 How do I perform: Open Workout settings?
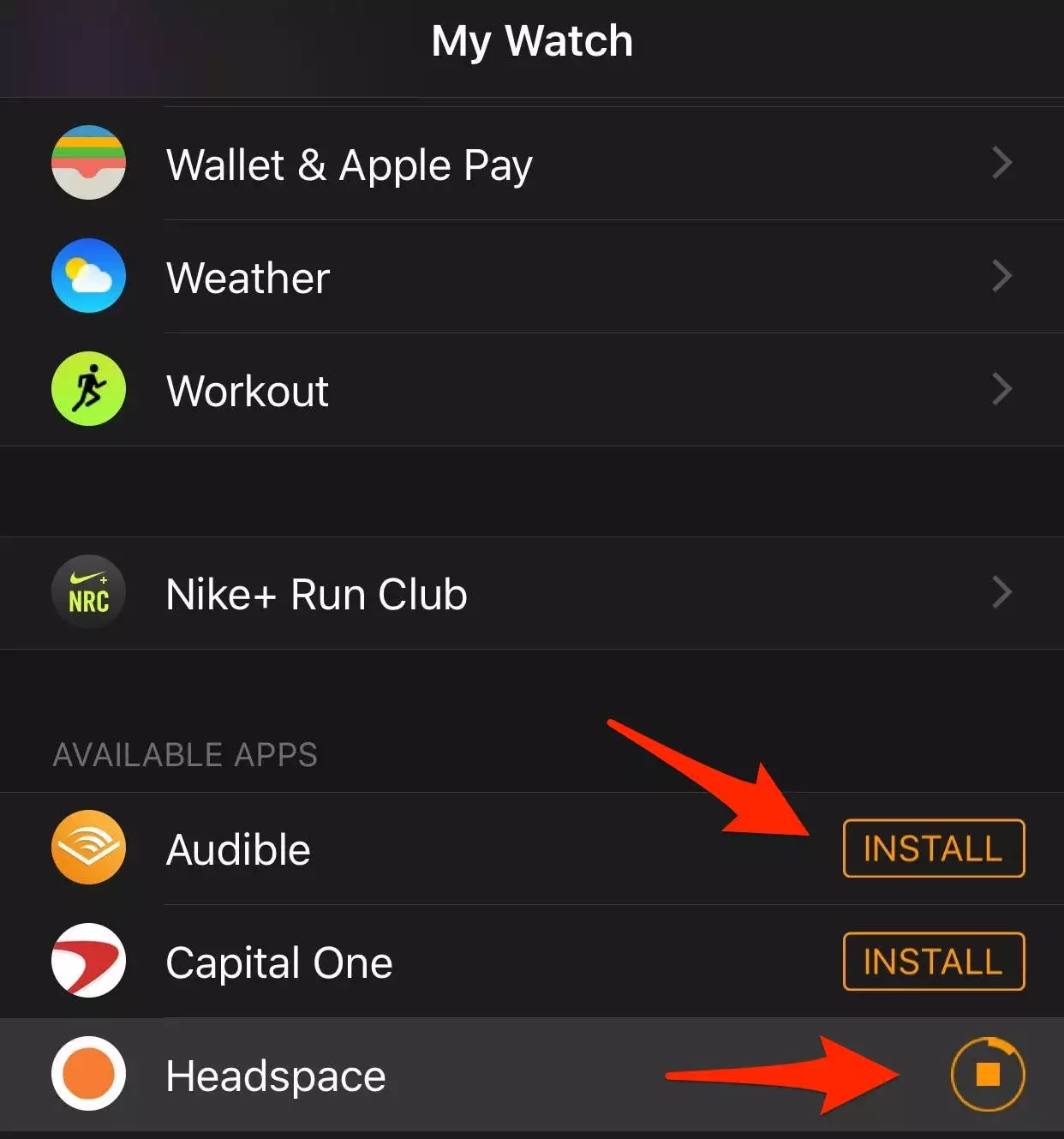pos(531,390)
